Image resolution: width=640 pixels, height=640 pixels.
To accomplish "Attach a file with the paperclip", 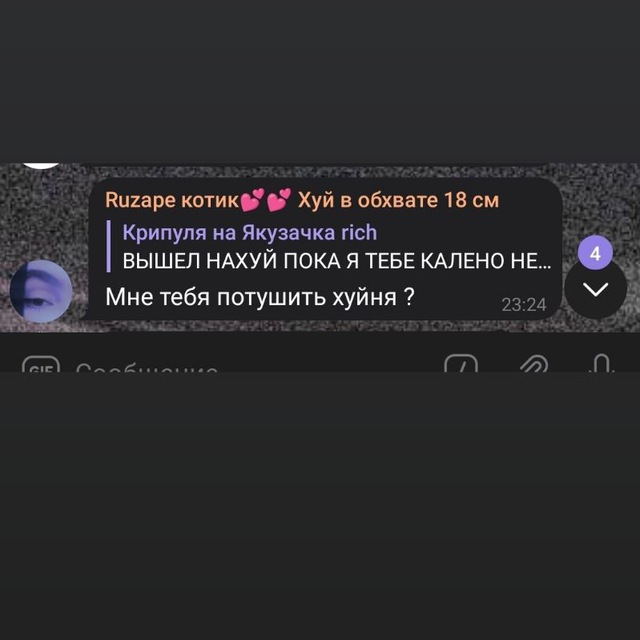I will (533, 366).
